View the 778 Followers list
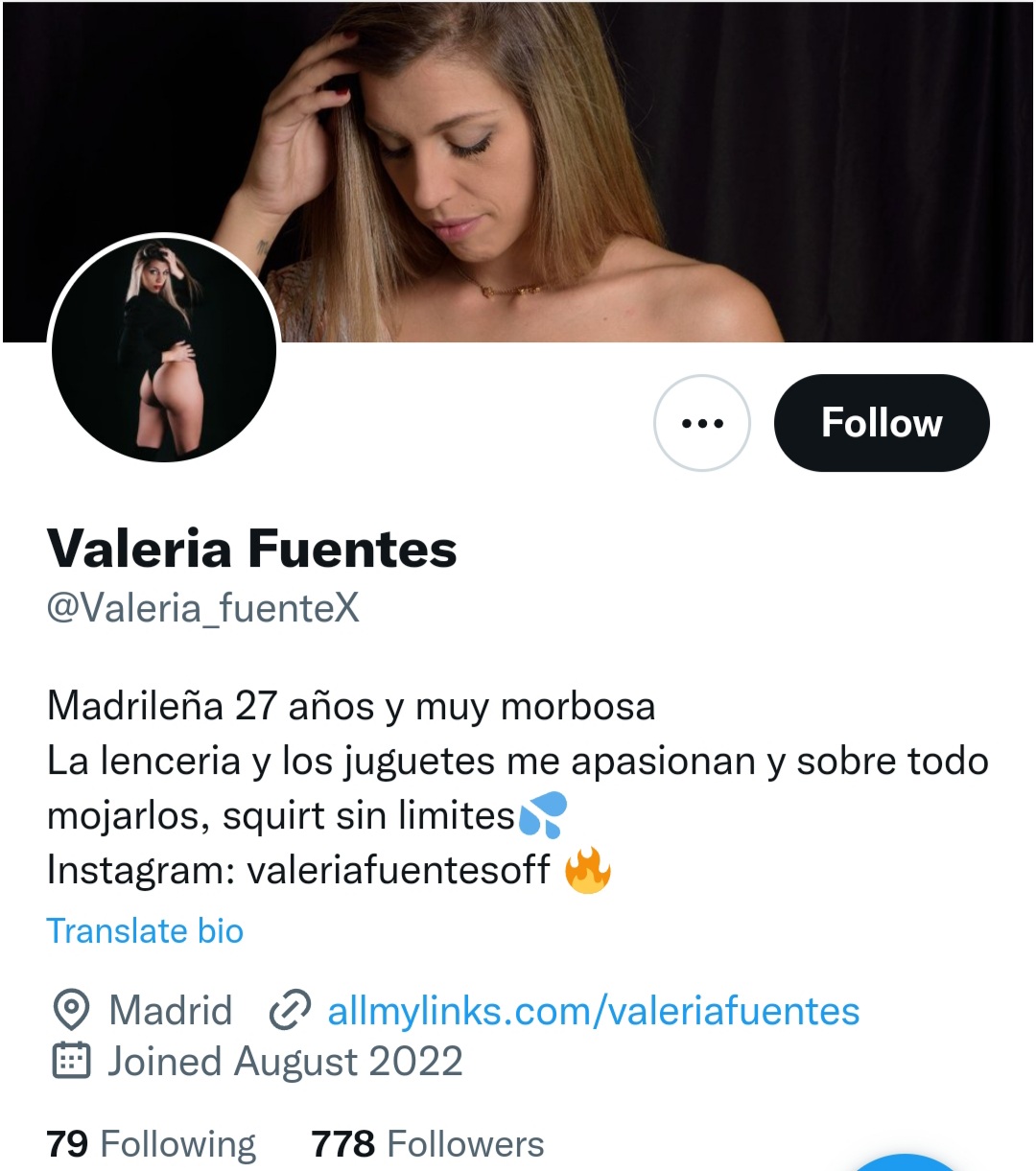1036x1171 pixels. click(427, 1144)
